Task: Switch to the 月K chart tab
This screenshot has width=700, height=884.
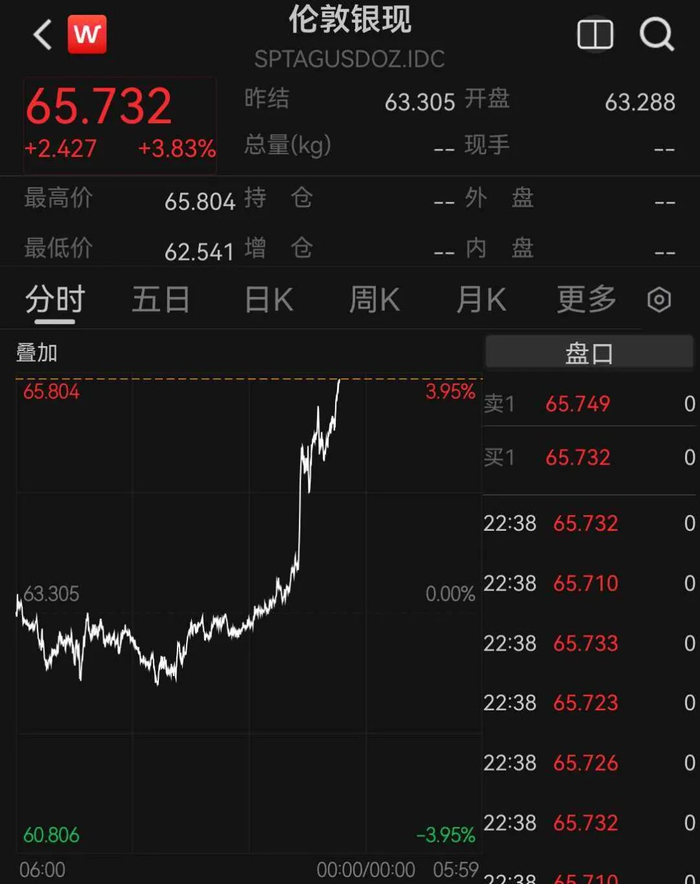Action: click(481, 299)
